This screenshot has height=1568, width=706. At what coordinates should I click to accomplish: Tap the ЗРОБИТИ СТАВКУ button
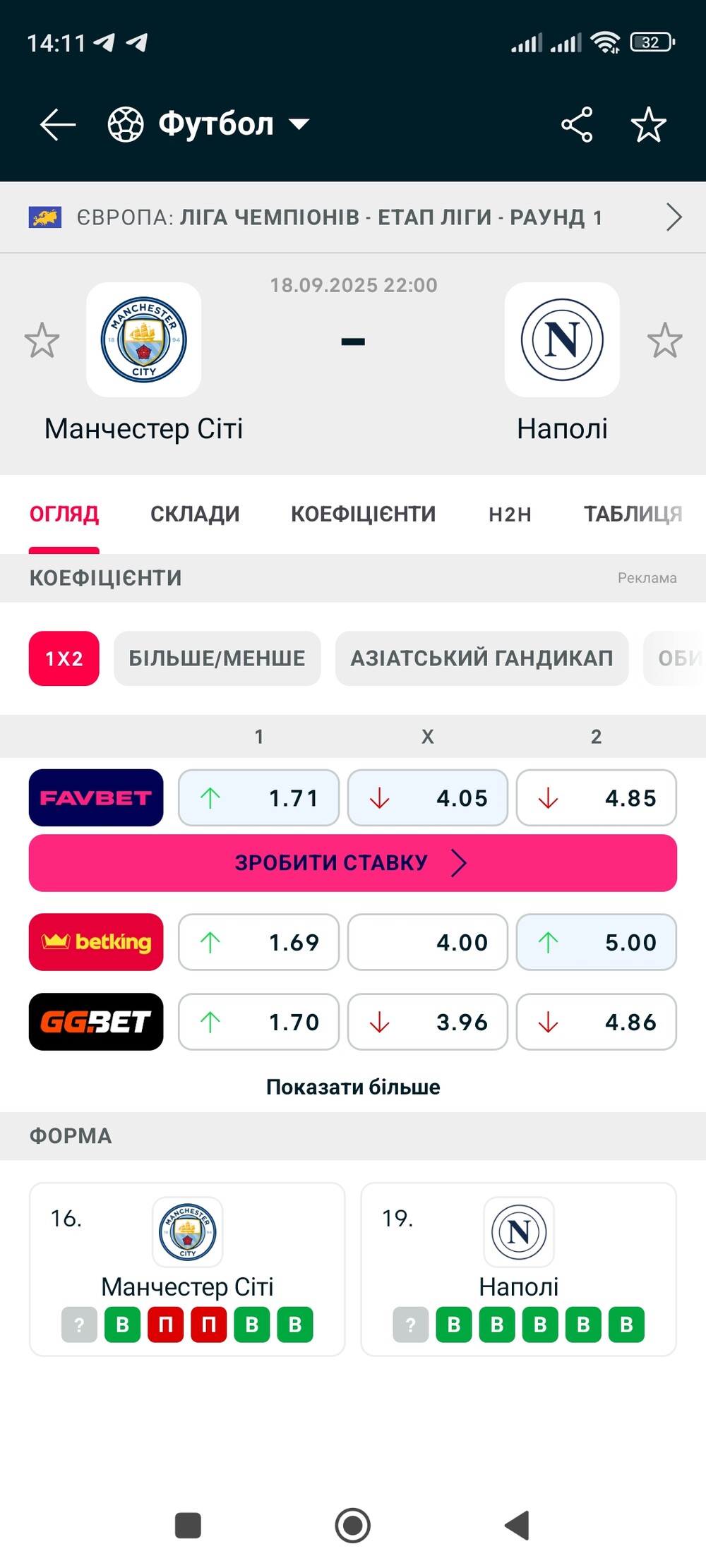coord(353,862)
